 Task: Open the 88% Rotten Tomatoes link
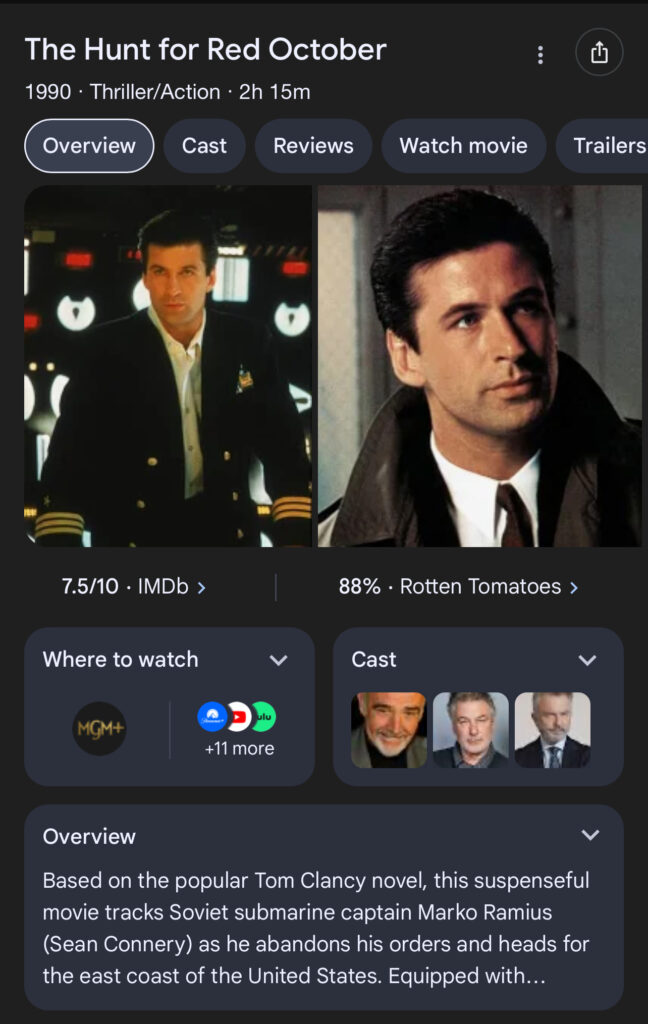coord(458,587)
